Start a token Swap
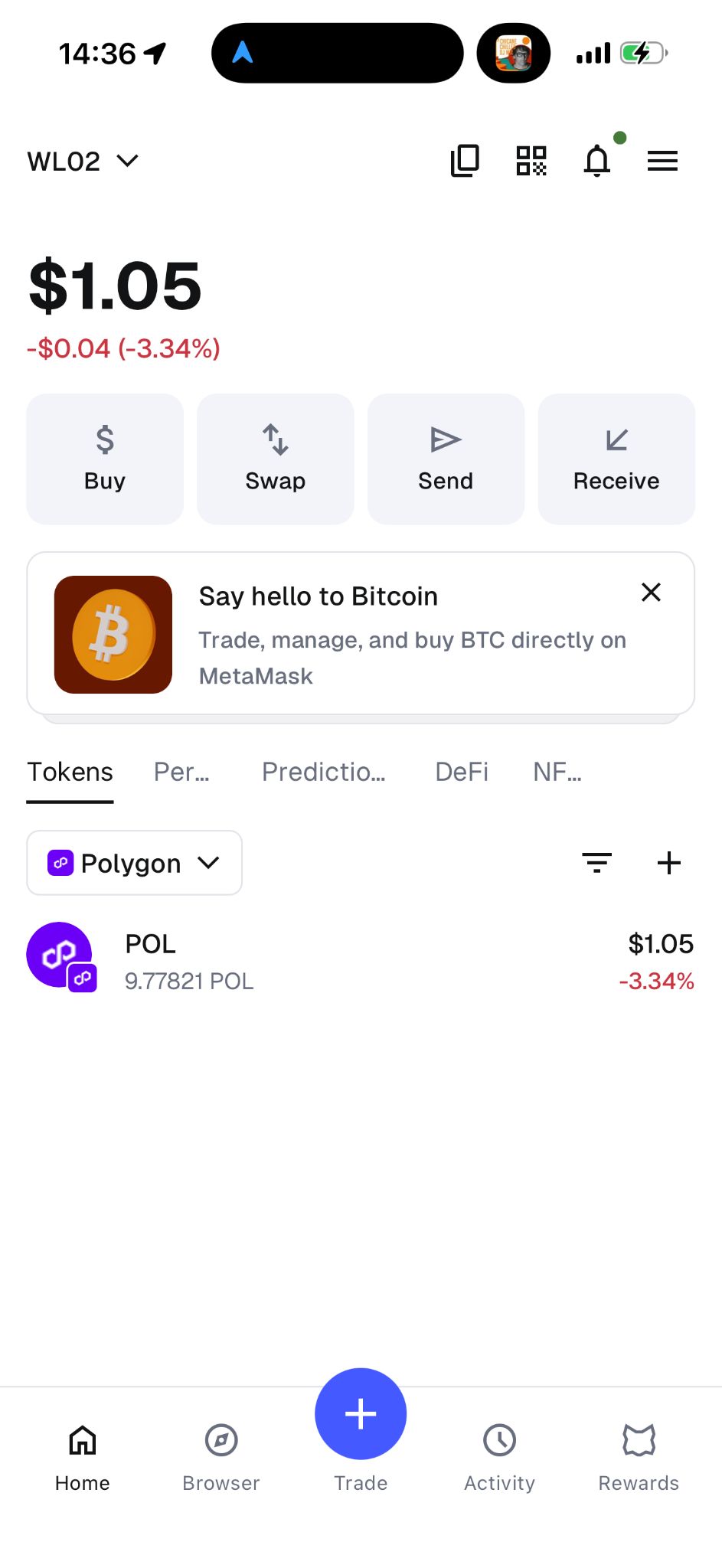The height and width of the screenshot is (1568, 722). pos(276,459)
